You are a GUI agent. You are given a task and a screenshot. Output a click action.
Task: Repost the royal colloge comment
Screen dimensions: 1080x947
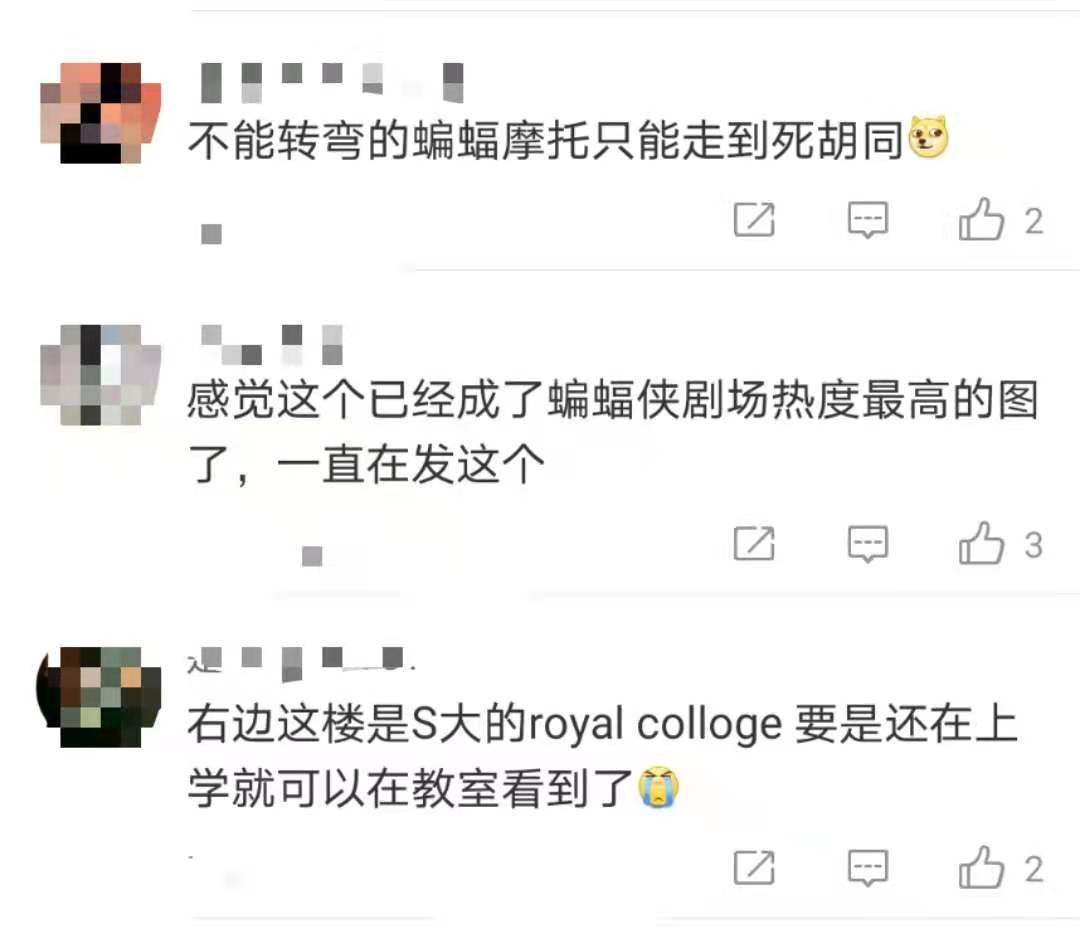[754, 868]
